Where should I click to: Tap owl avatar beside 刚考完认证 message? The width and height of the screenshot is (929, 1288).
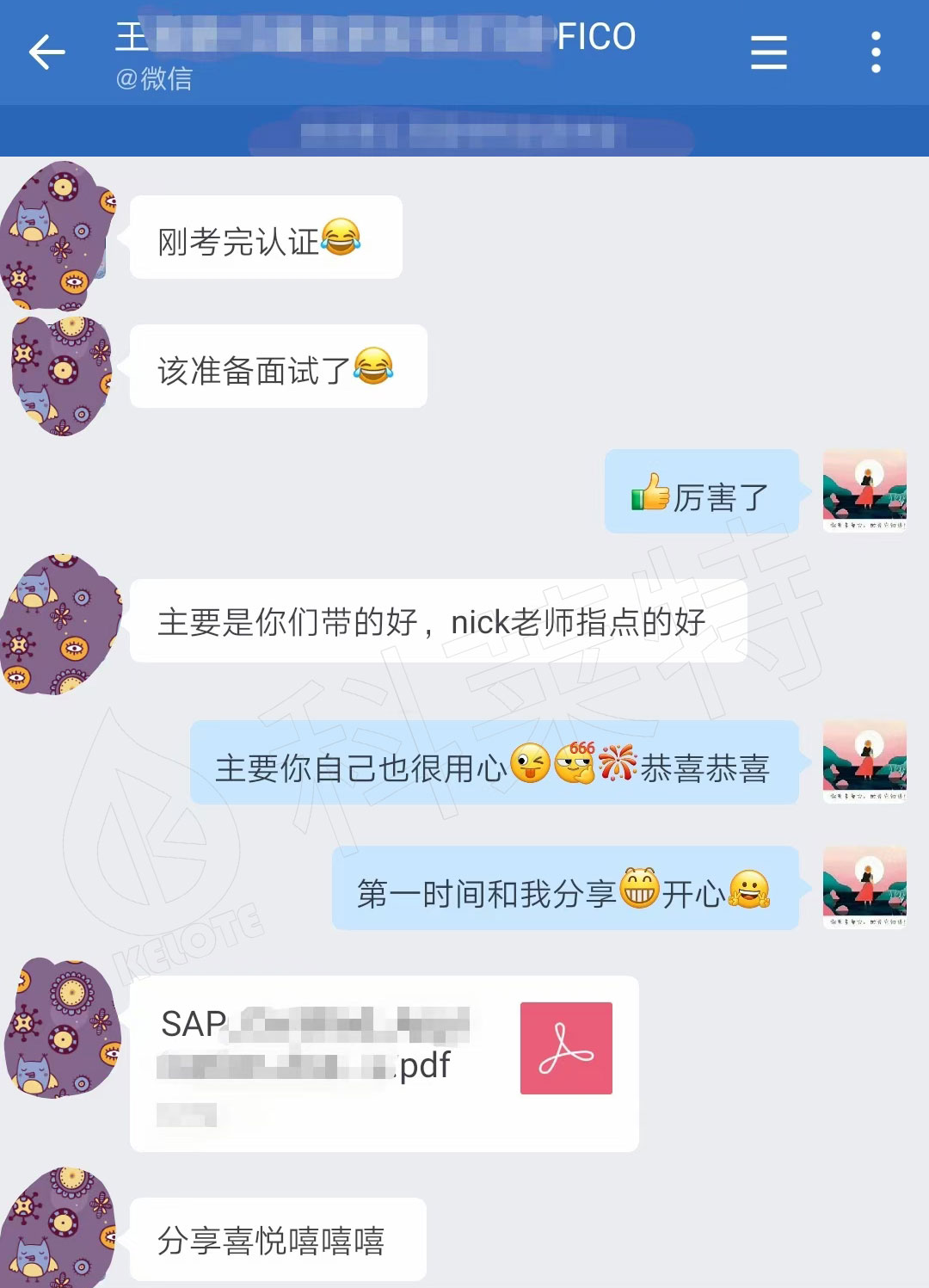click(58, 234)
